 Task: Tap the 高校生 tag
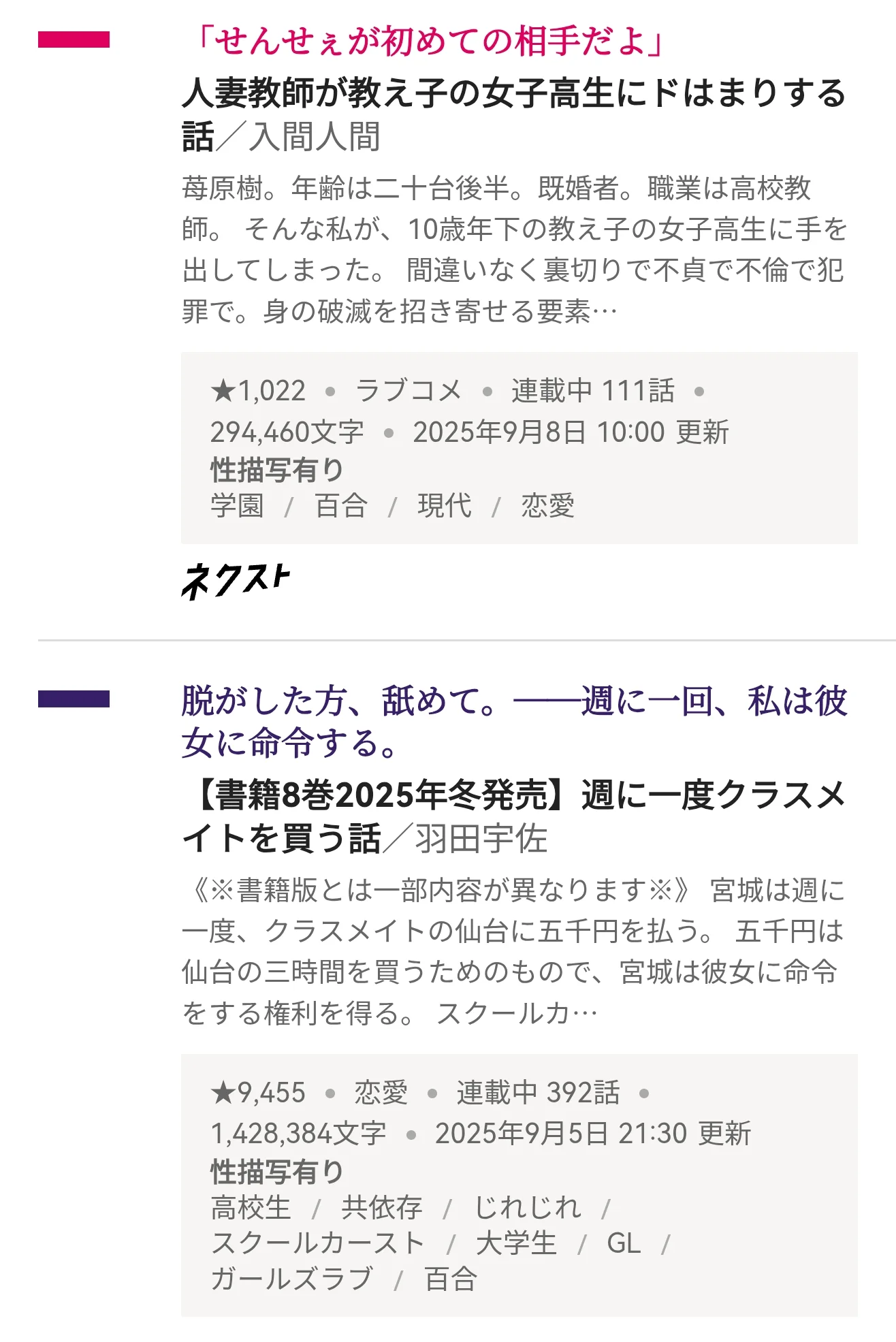click(x=251, y=1208)
